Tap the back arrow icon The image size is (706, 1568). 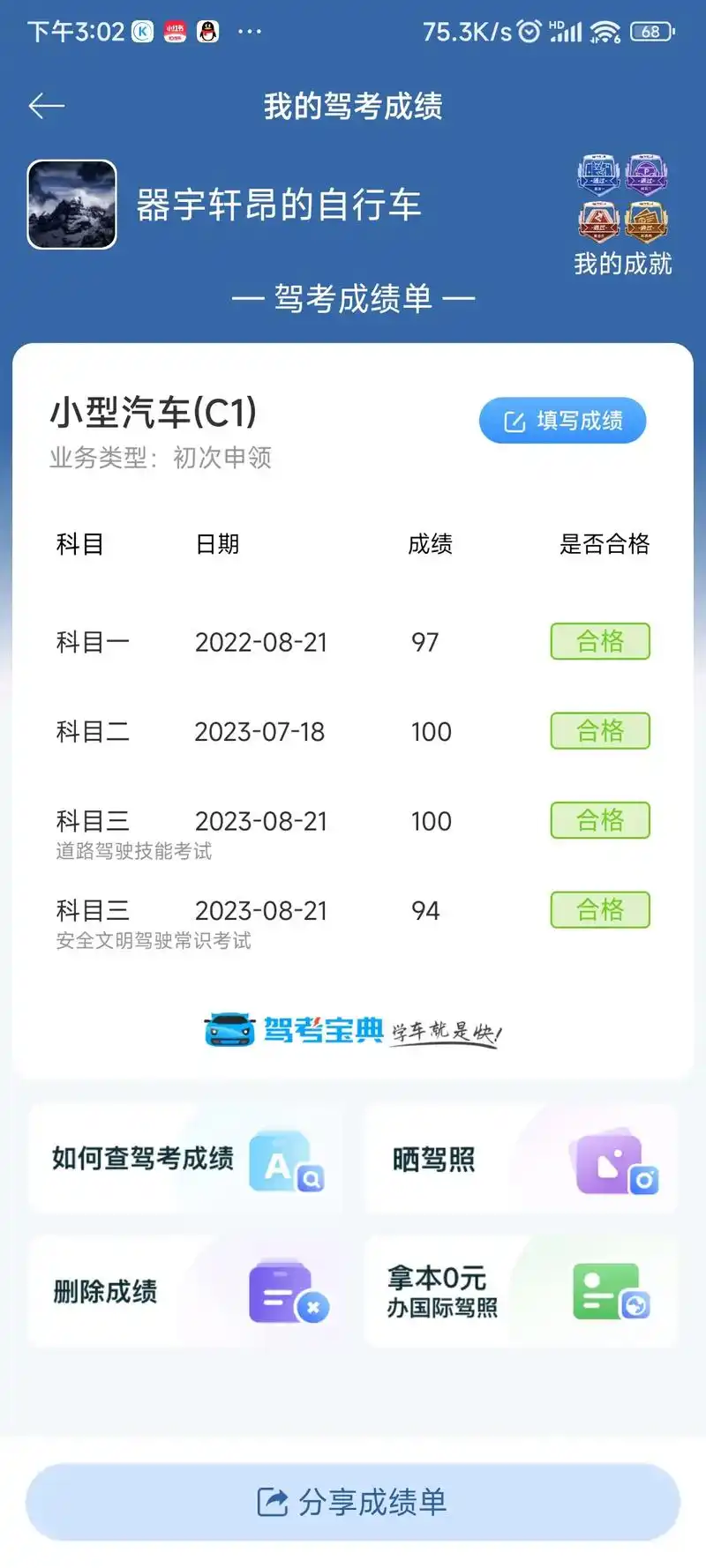pyautogui.click(x=46, y=105)
